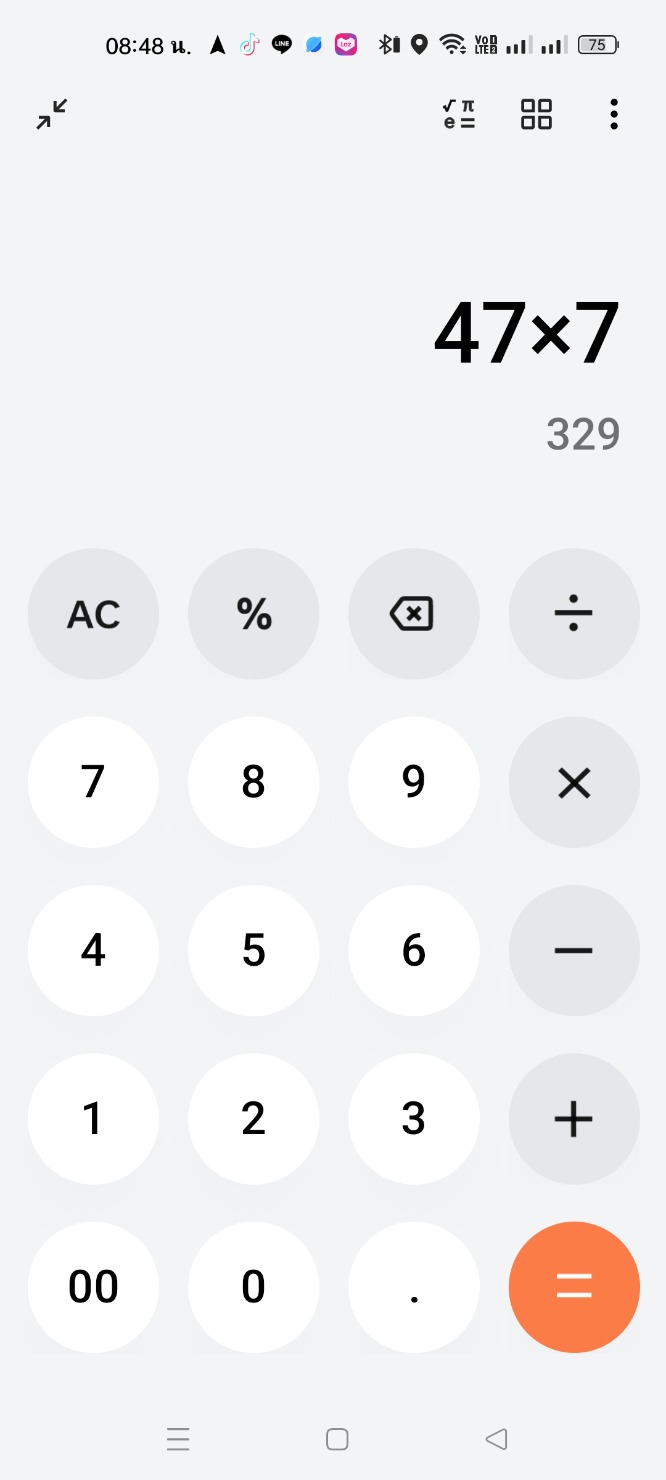
Task: Open the scientific calculator mode
Action: [x=459, y=114]
